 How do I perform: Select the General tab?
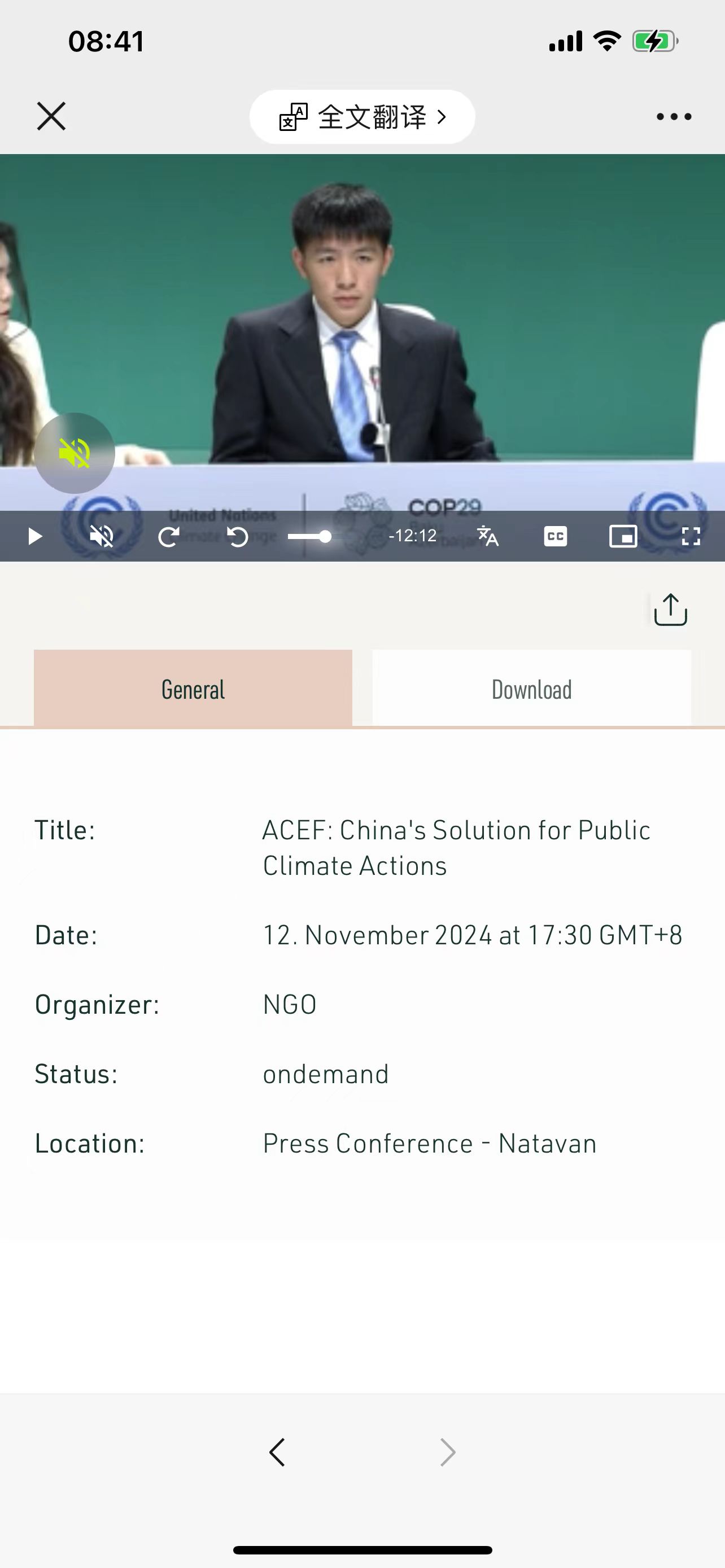[193, 689]
